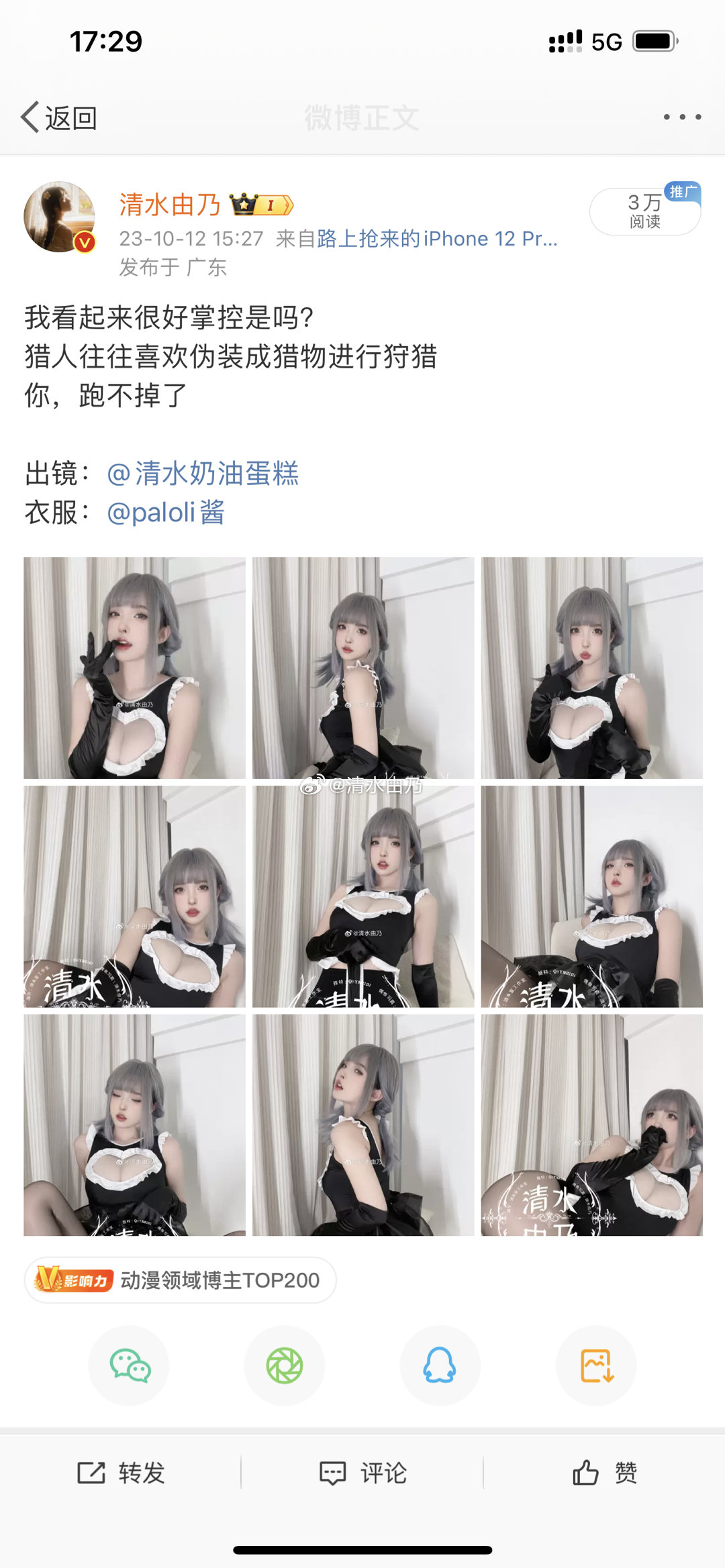The height and width of the screenshot is (1568, 725).
Task: Open the three-dot overflow menu
Action: [x=682, y=117]
